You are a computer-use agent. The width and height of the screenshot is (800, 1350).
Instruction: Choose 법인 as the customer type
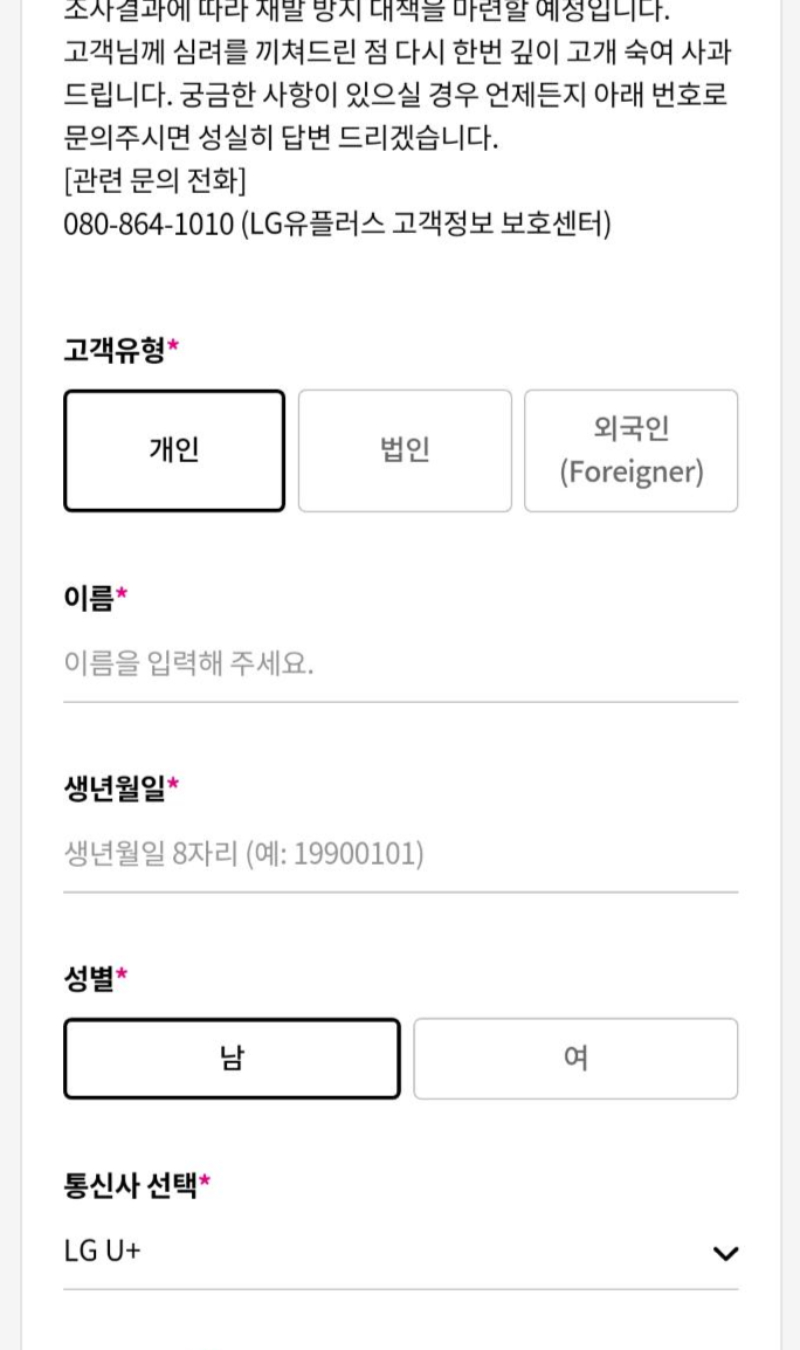[404, 450]
